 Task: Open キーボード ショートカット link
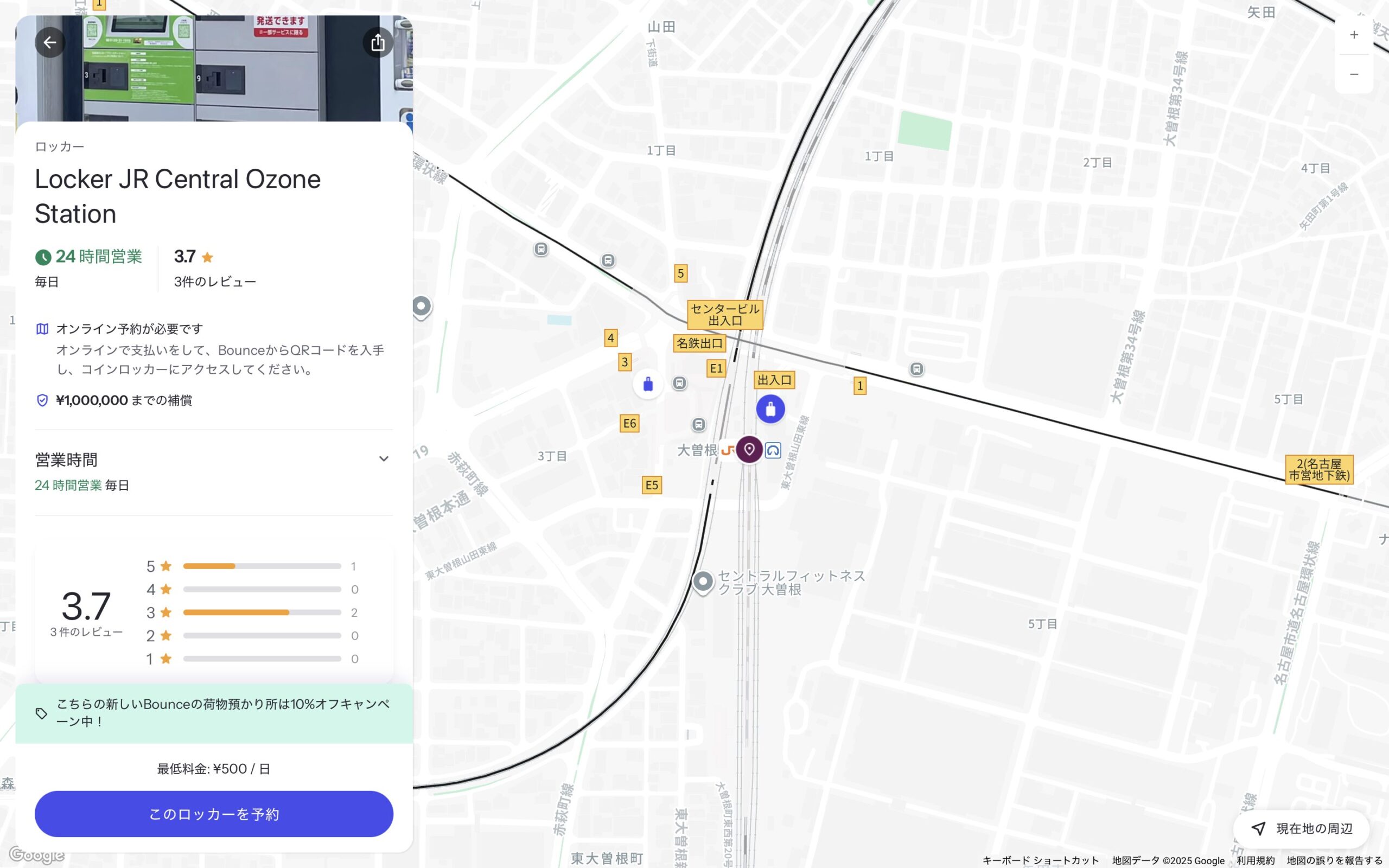[x=1040, y=860]
